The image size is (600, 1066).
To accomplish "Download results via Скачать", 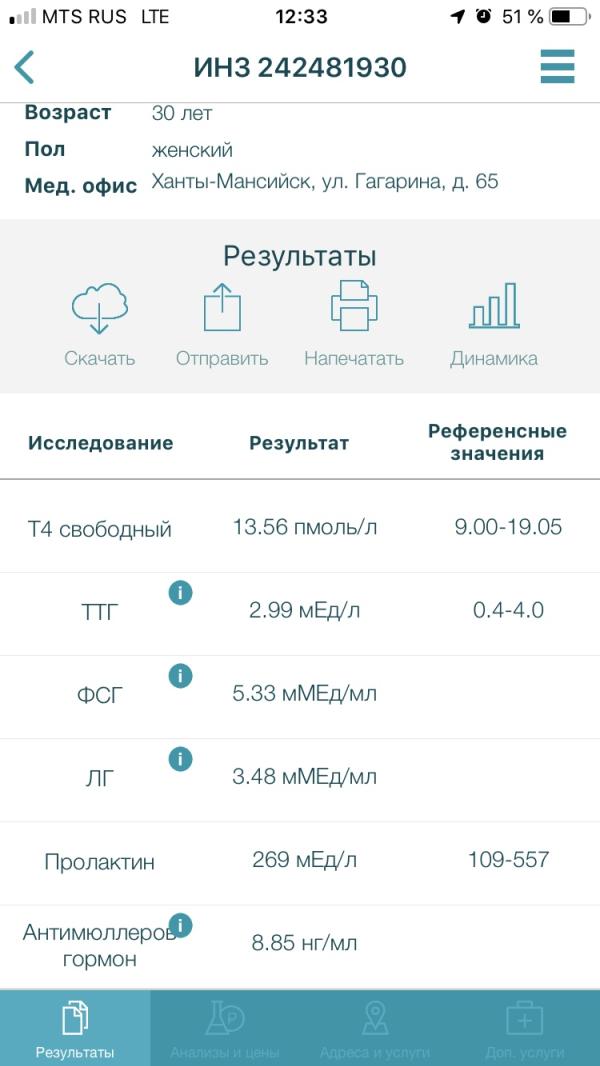I will [100, 325].
